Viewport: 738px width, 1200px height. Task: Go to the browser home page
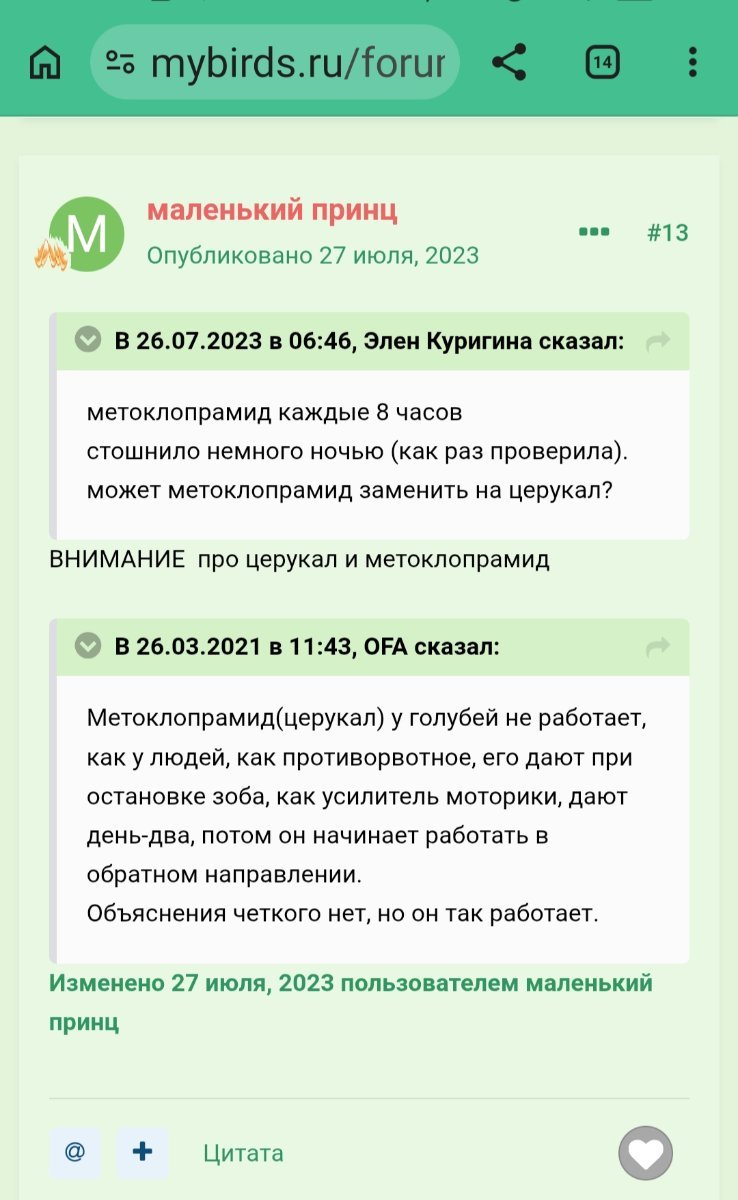click(45, 64)
